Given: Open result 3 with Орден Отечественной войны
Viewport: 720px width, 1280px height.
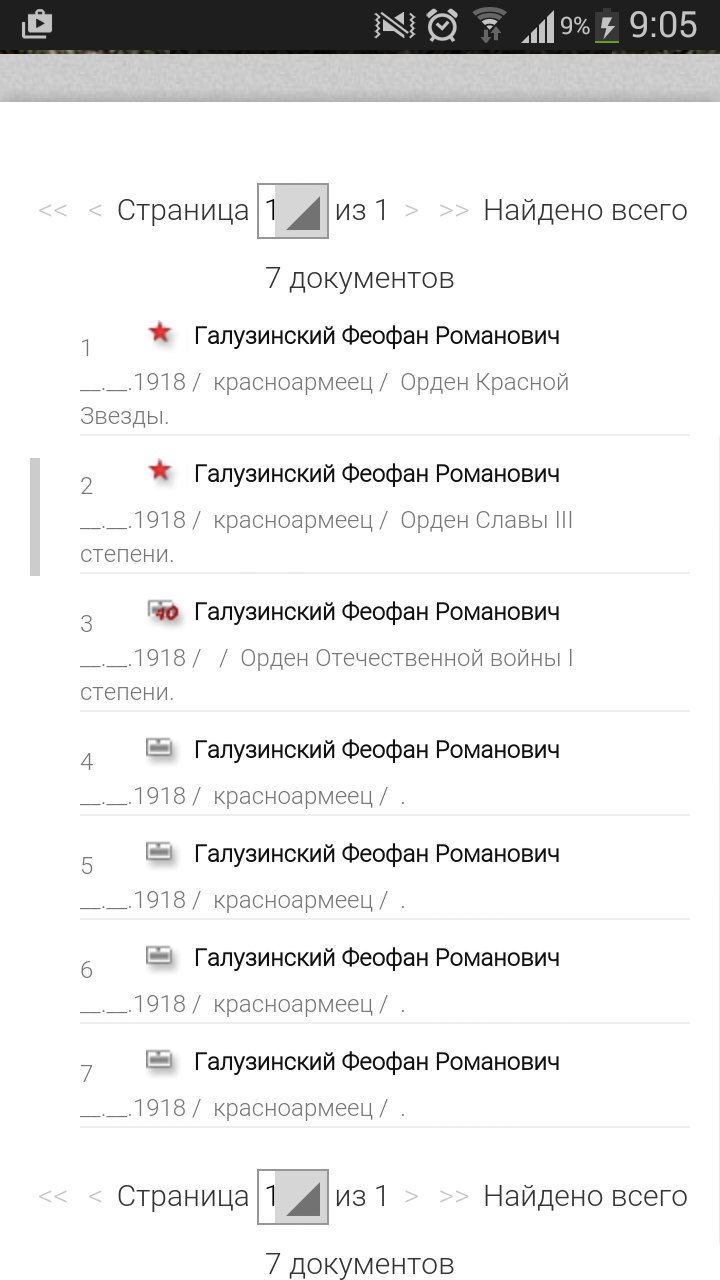Looking at the screenshot, I should click(376, 612).
